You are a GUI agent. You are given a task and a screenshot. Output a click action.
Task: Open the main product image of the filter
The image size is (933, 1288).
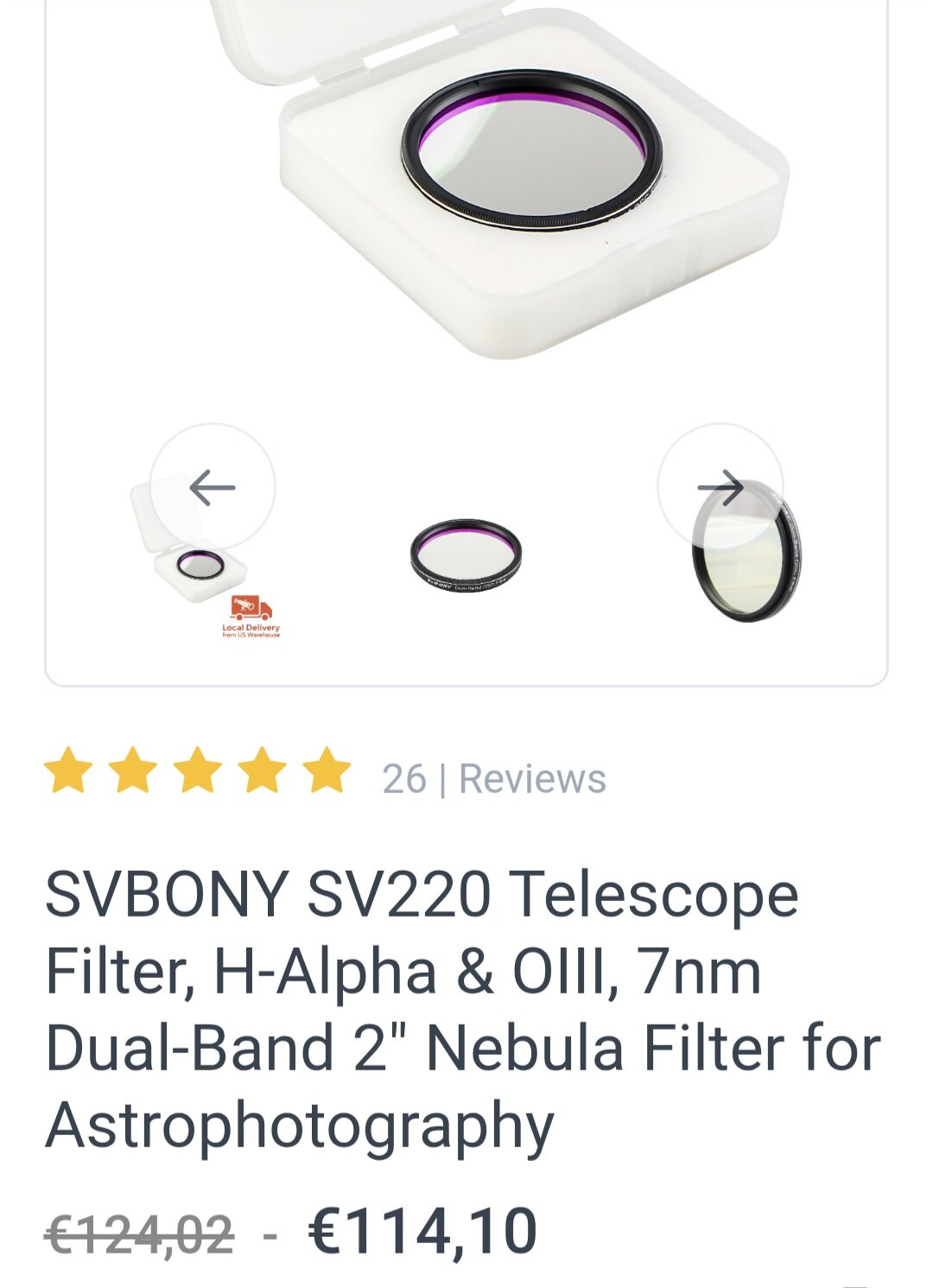pos(531,173)
